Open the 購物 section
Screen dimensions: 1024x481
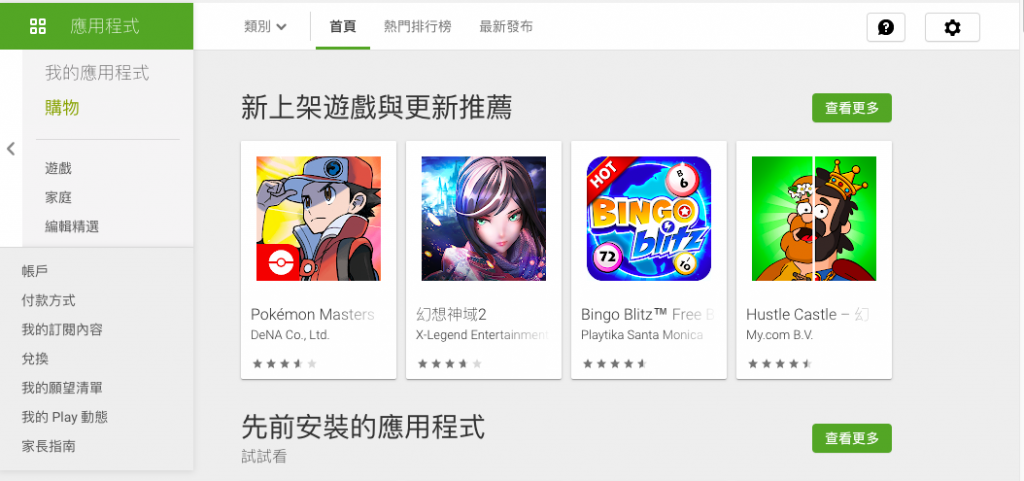pyautogui.click(x=62, y=108)
